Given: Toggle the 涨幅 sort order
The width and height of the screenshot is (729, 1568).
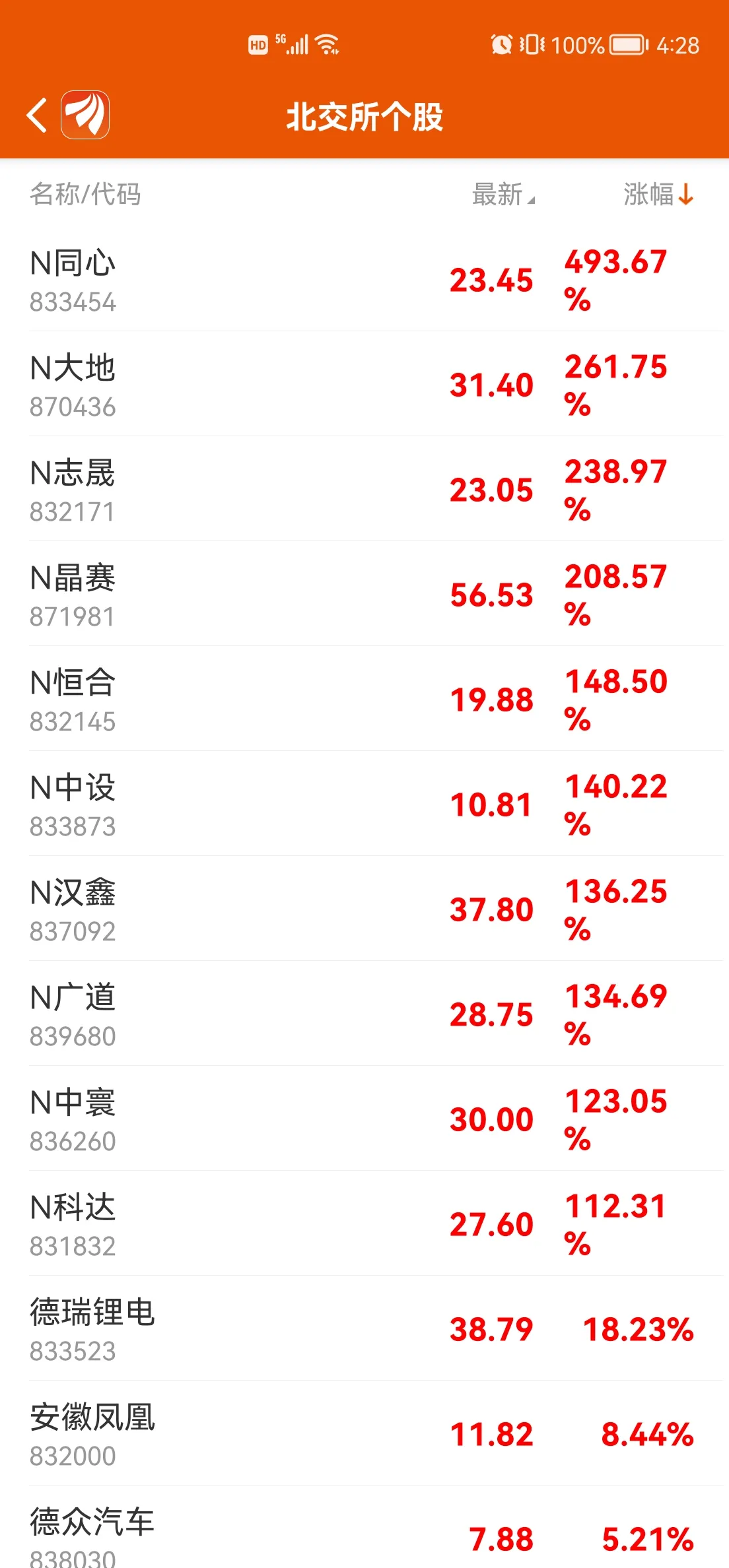Looking at the screenshot, I should [x=658, y=195].
